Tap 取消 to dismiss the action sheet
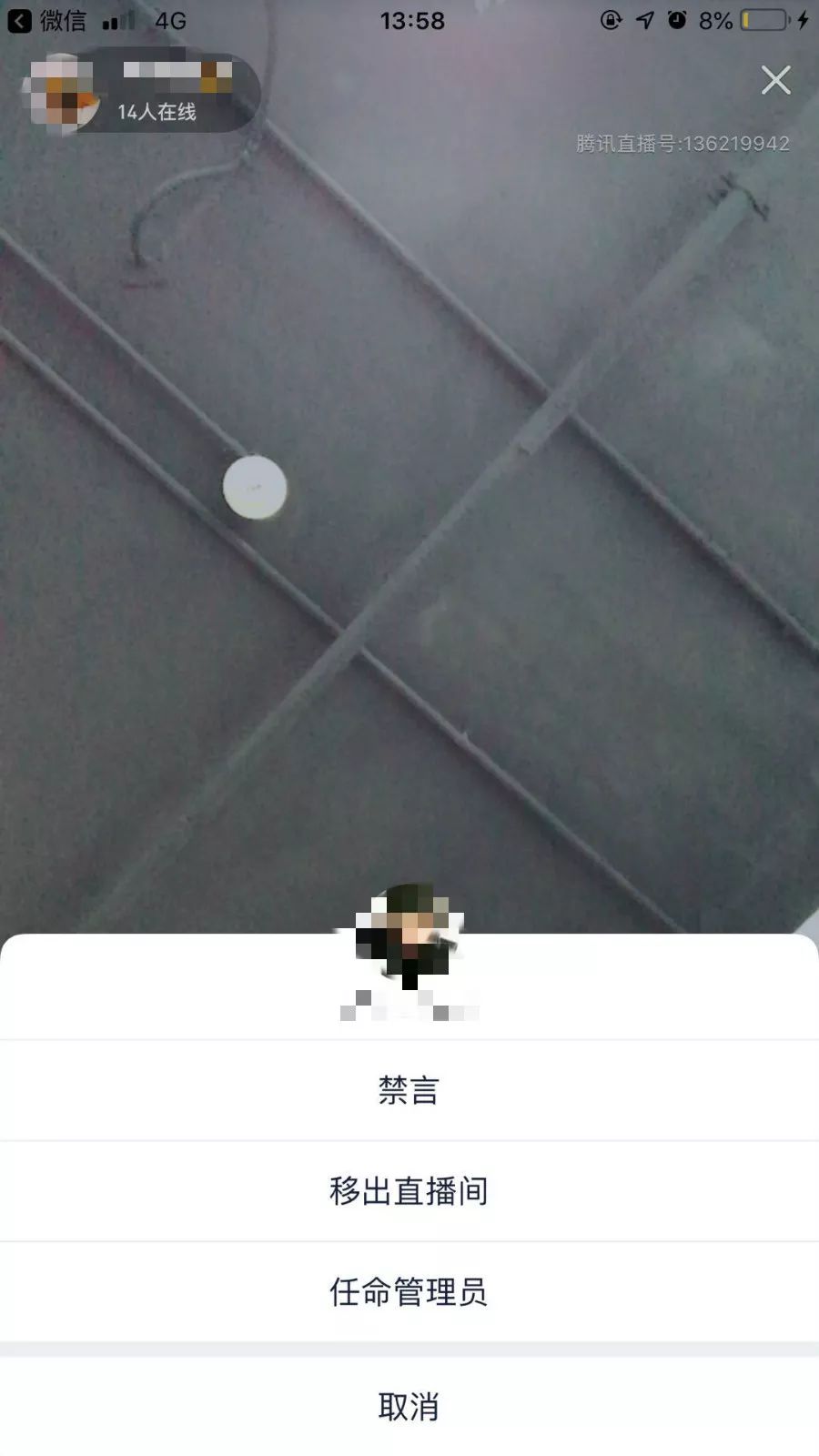The height and width of the screenshot is (1456, 819). tap(409, 1406)
